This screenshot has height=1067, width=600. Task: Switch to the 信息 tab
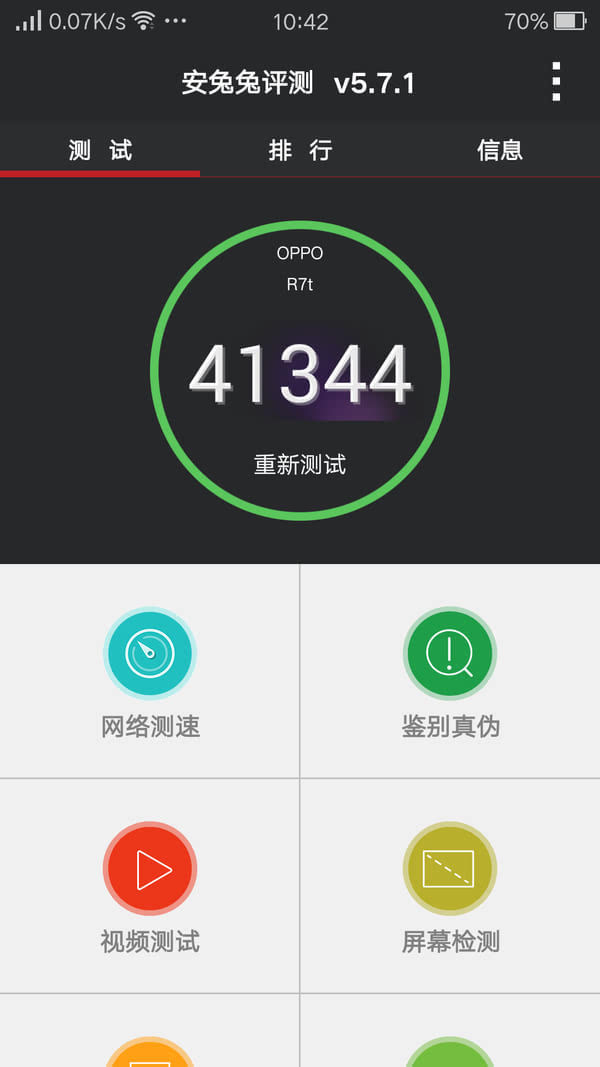500,150
